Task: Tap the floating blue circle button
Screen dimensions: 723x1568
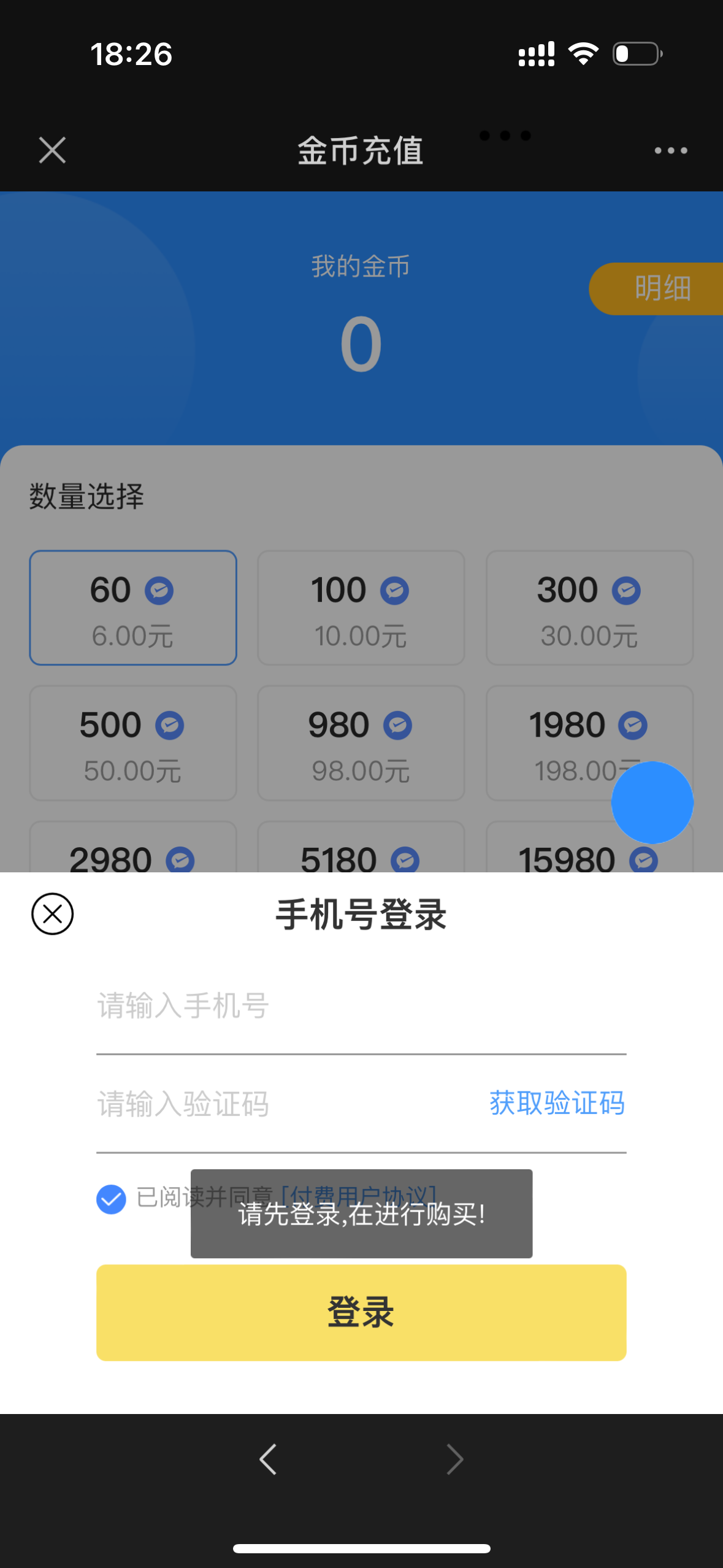Action: point(652,802)
